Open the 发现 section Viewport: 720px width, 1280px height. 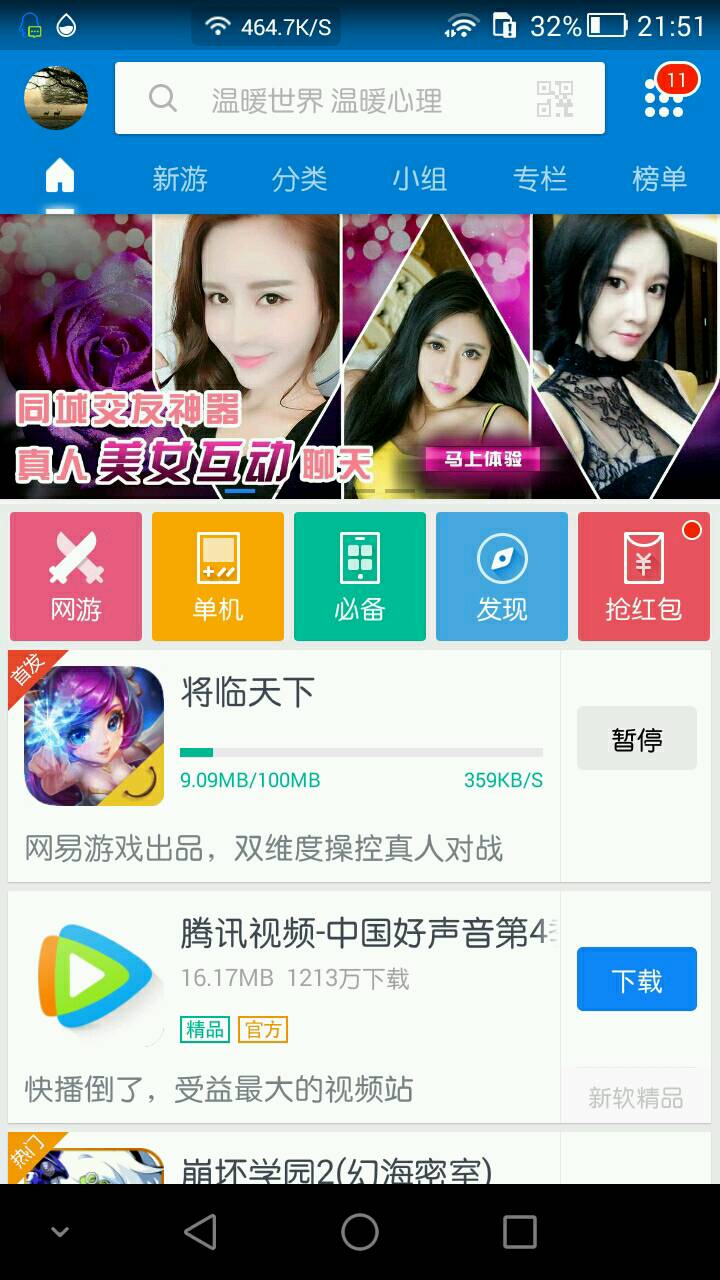click(502, 577)
